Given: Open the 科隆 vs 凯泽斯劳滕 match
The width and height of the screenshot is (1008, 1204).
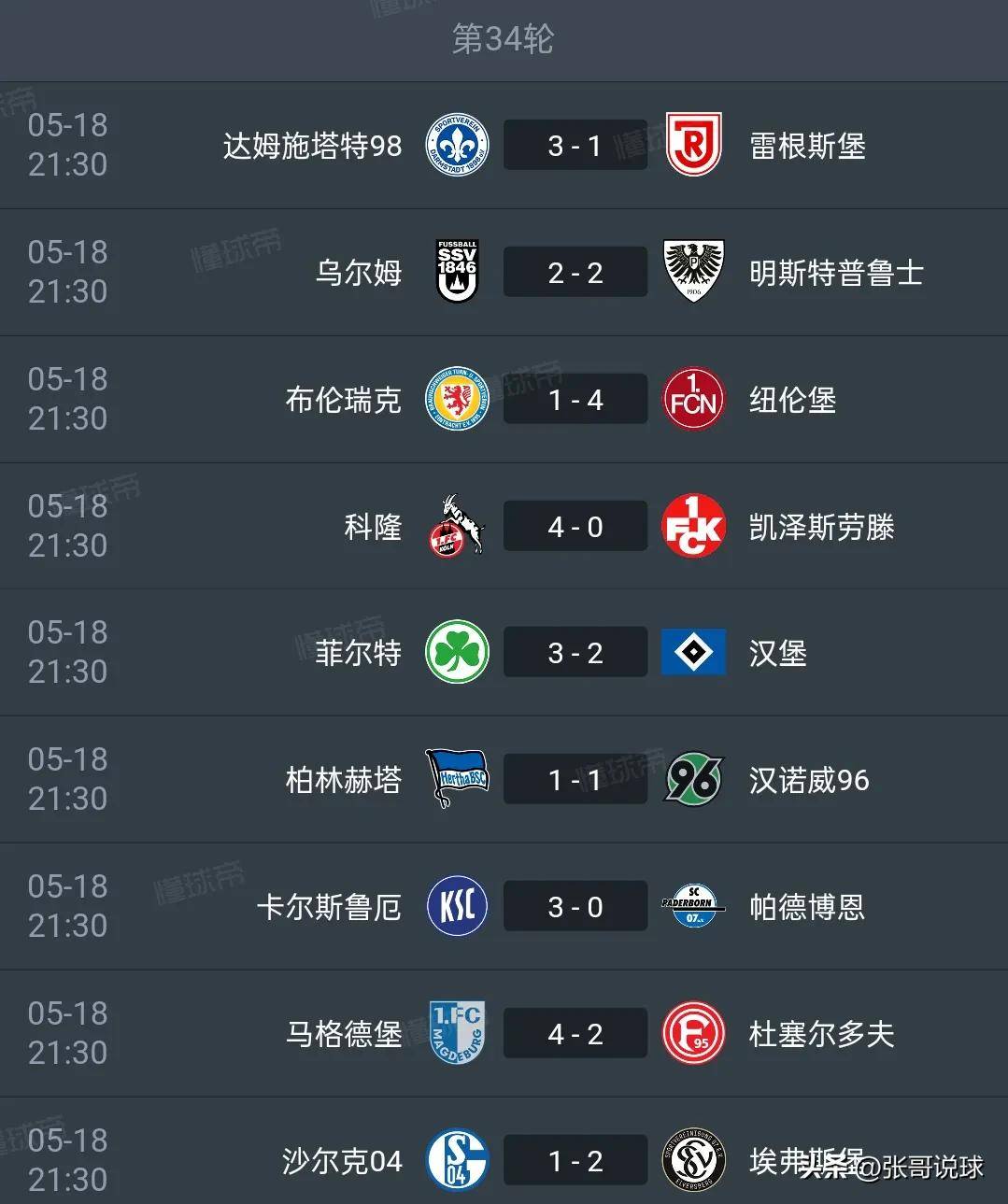Looking at the screenshot, I should pos(575,527).
